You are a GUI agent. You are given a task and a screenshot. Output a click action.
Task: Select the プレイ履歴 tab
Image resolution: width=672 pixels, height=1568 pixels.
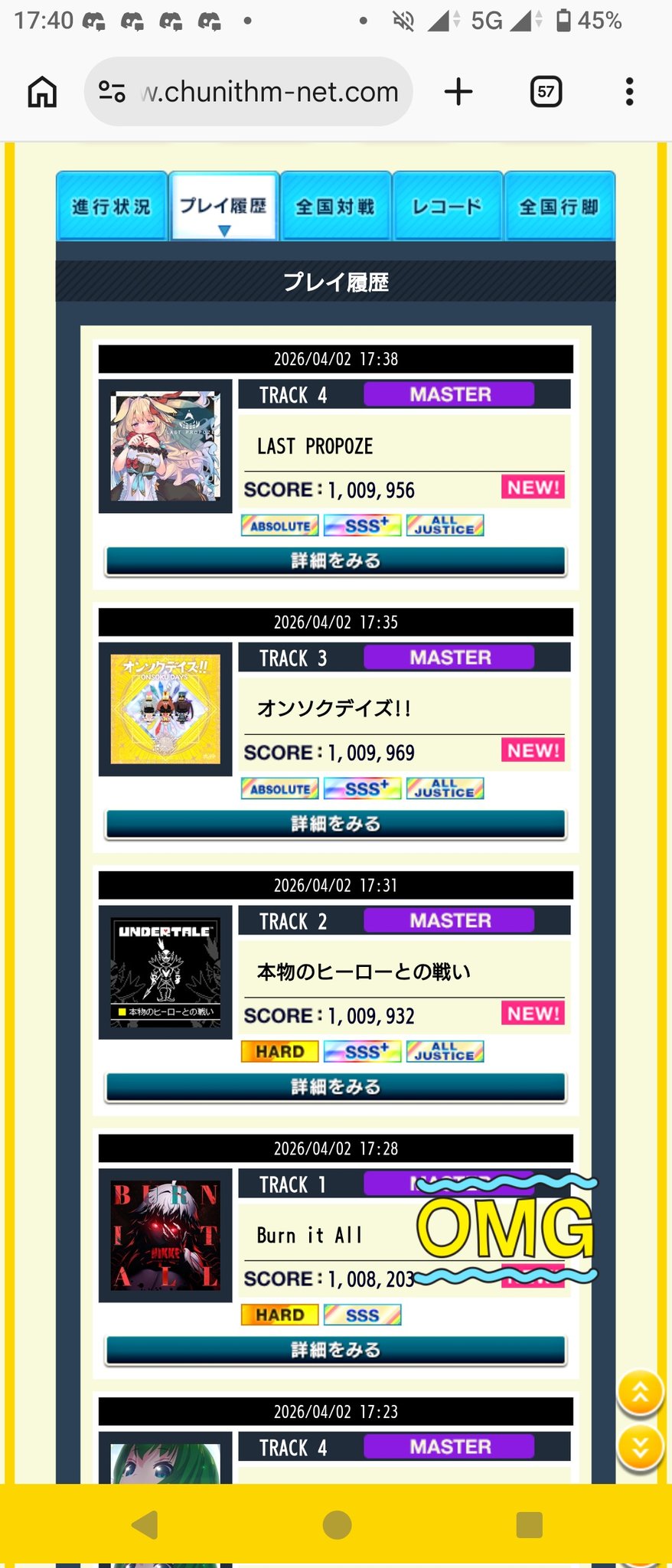[223, 207]
